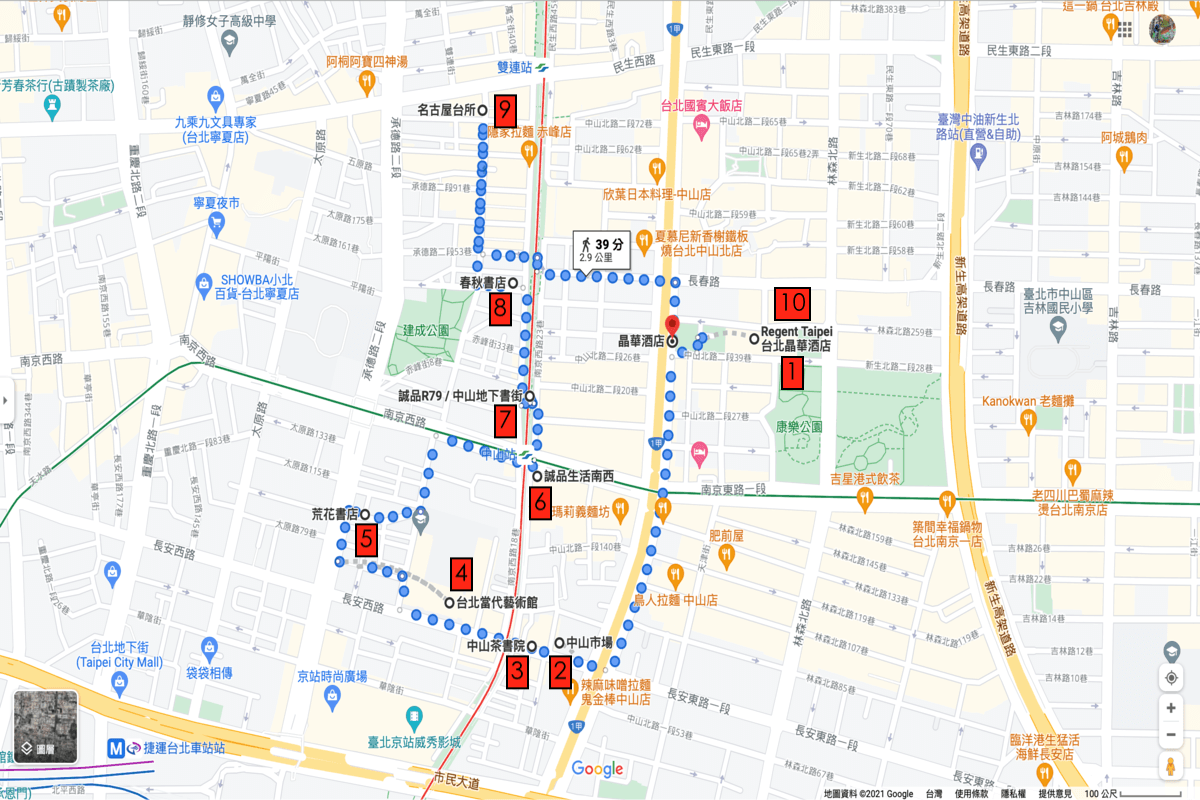
Task: Open the Google account avatar
Action: (x=1162, y=30)
